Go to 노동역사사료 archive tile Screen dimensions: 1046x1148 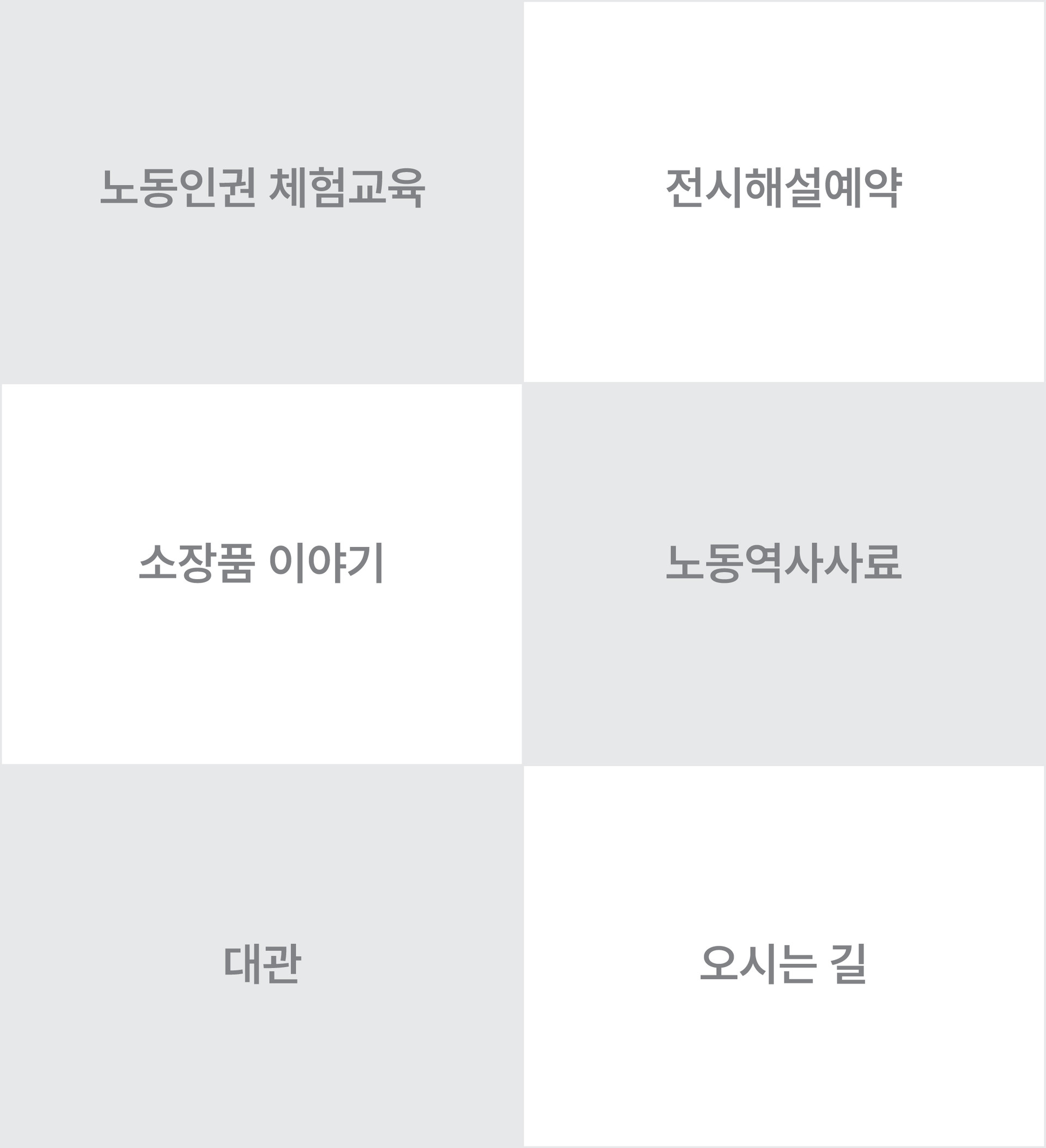[784, 574]
